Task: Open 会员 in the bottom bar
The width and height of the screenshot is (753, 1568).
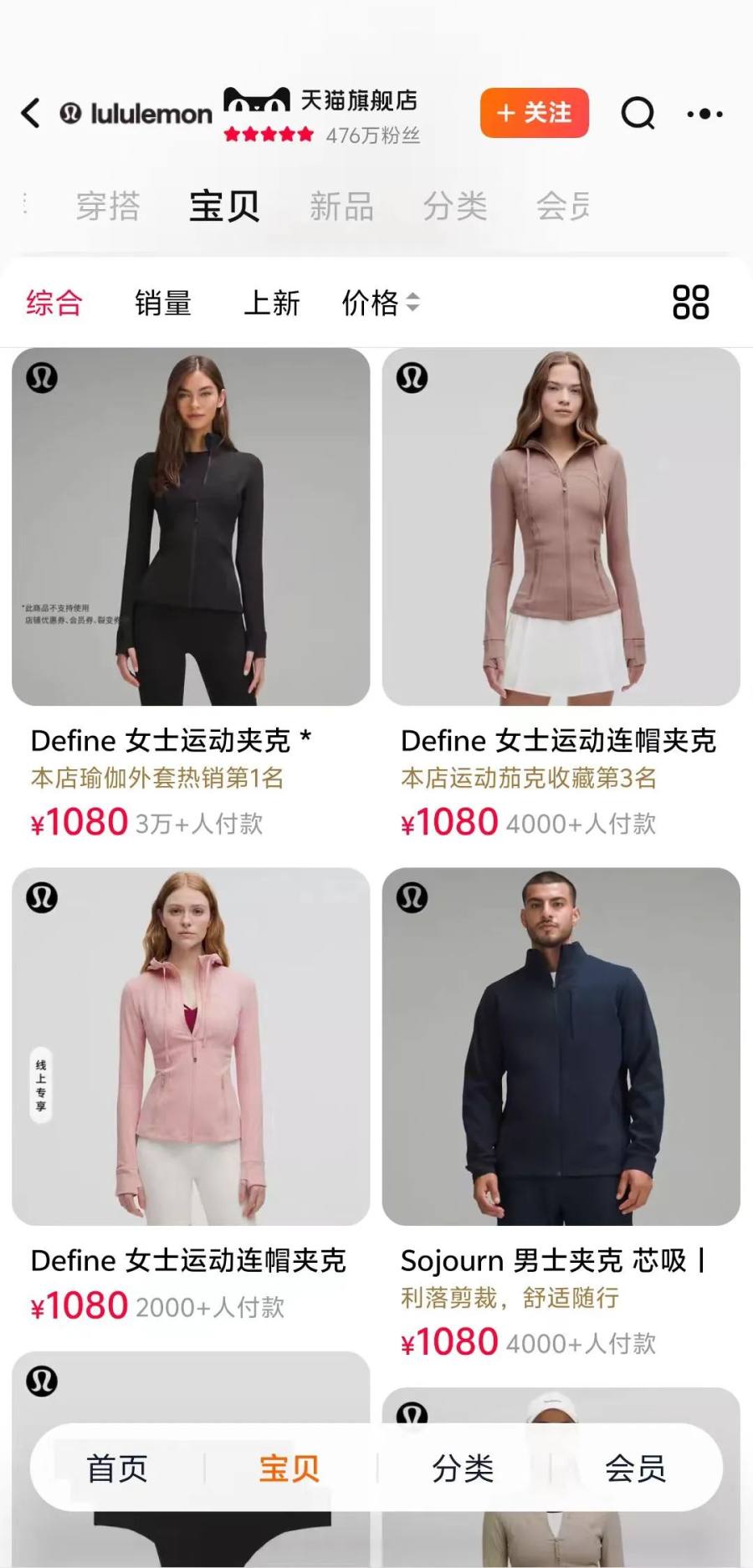Action: coord(636,1468)
